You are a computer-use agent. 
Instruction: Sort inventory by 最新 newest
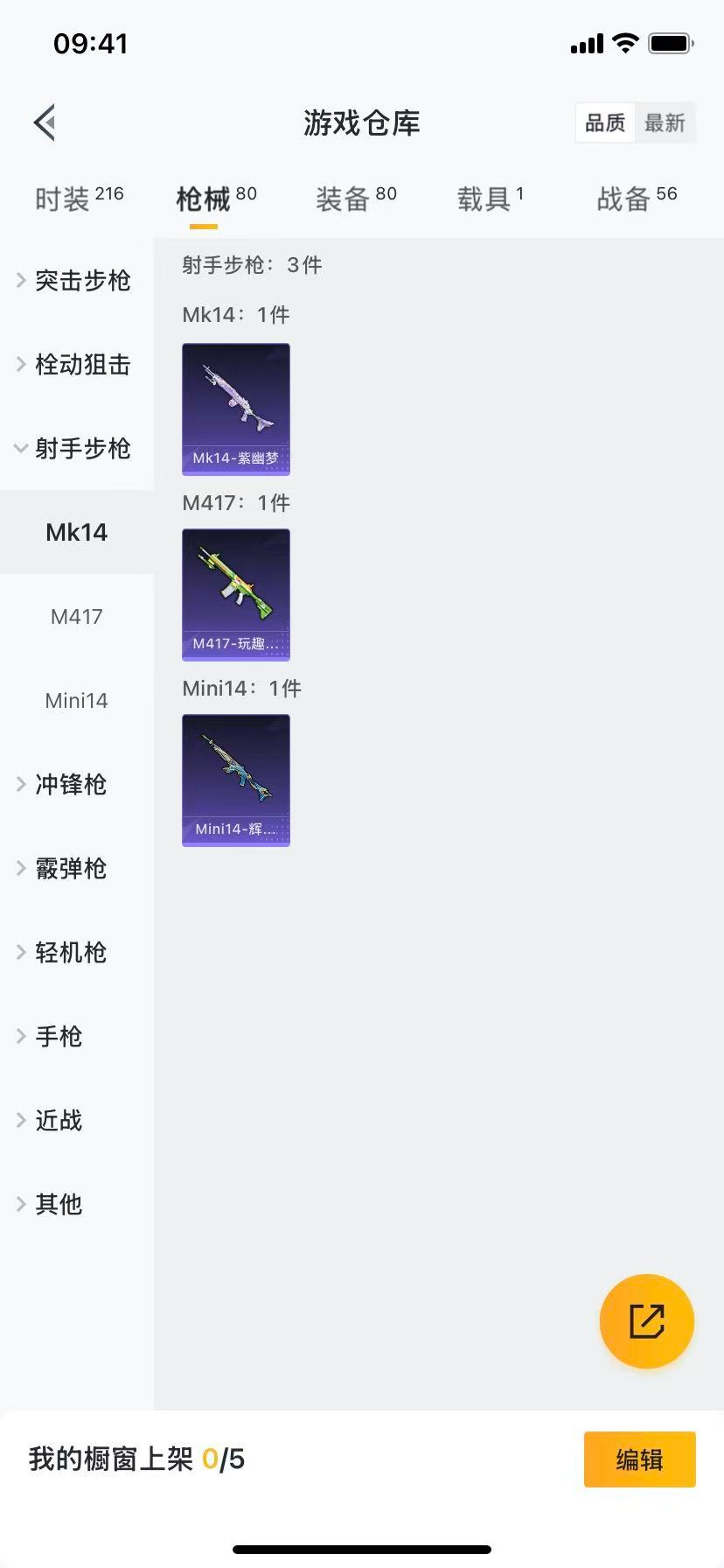(x=666, y=122)
